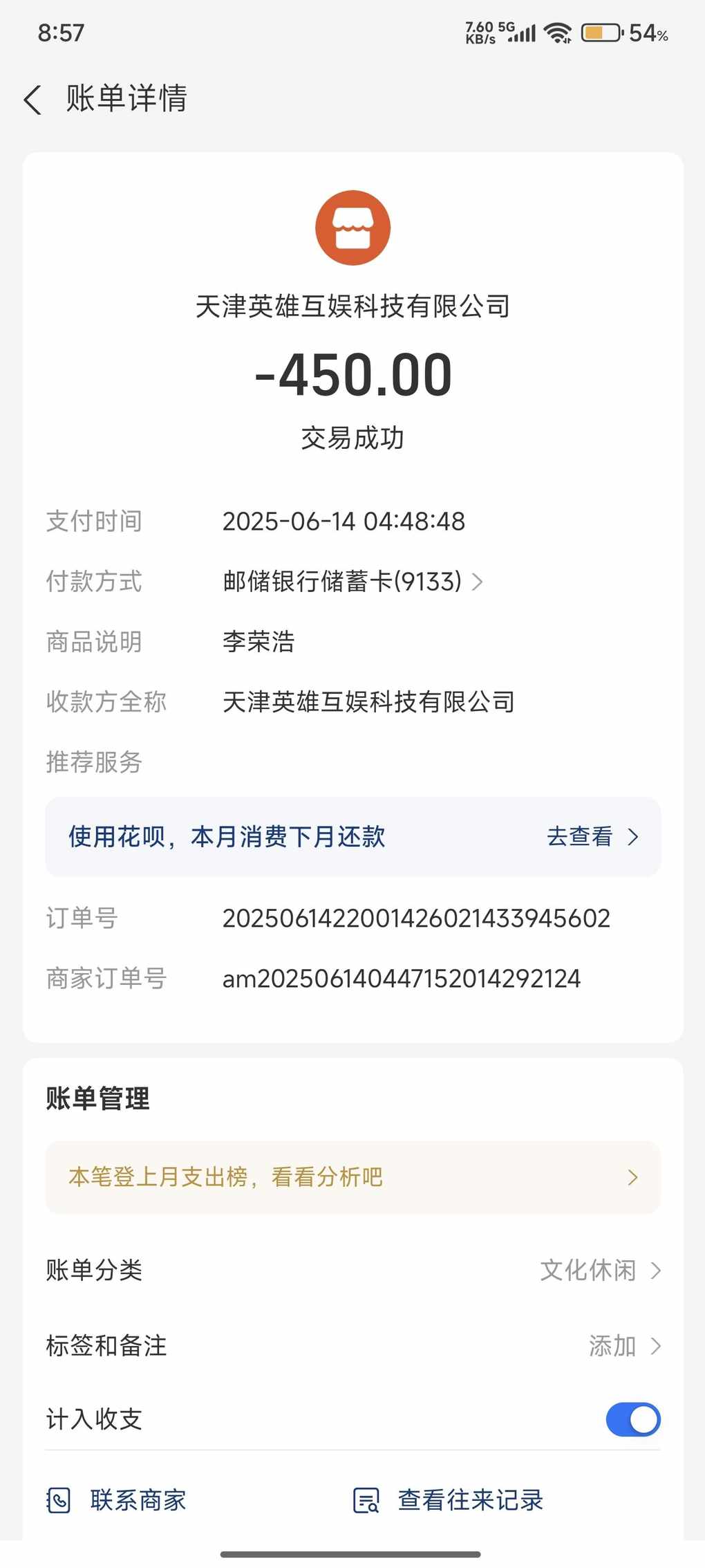
Task: Go back from the 账单详情 page
Action: tap(32, 100)
